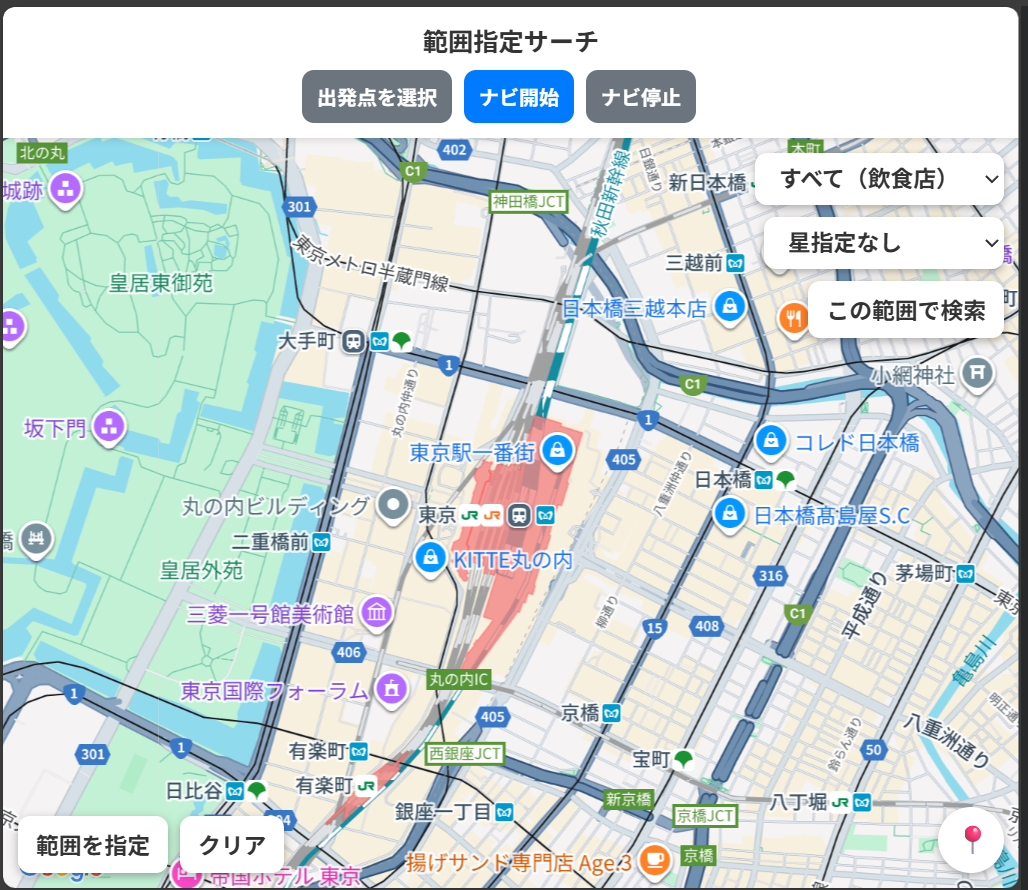
Task: Select the 丸の内ビルディング pin
Action: coord(394,506)
